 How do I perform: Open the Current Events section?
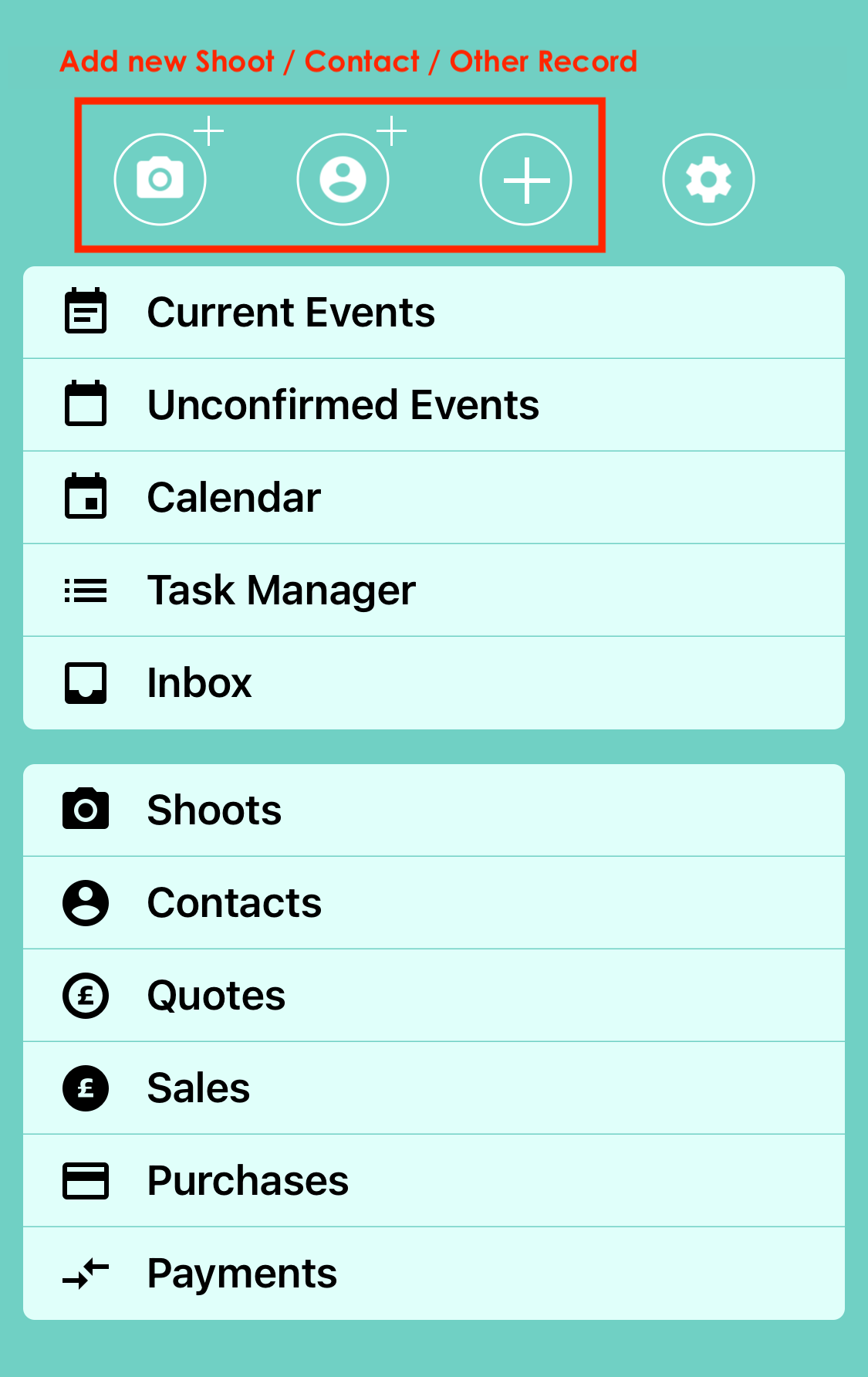tap(291, 312)
